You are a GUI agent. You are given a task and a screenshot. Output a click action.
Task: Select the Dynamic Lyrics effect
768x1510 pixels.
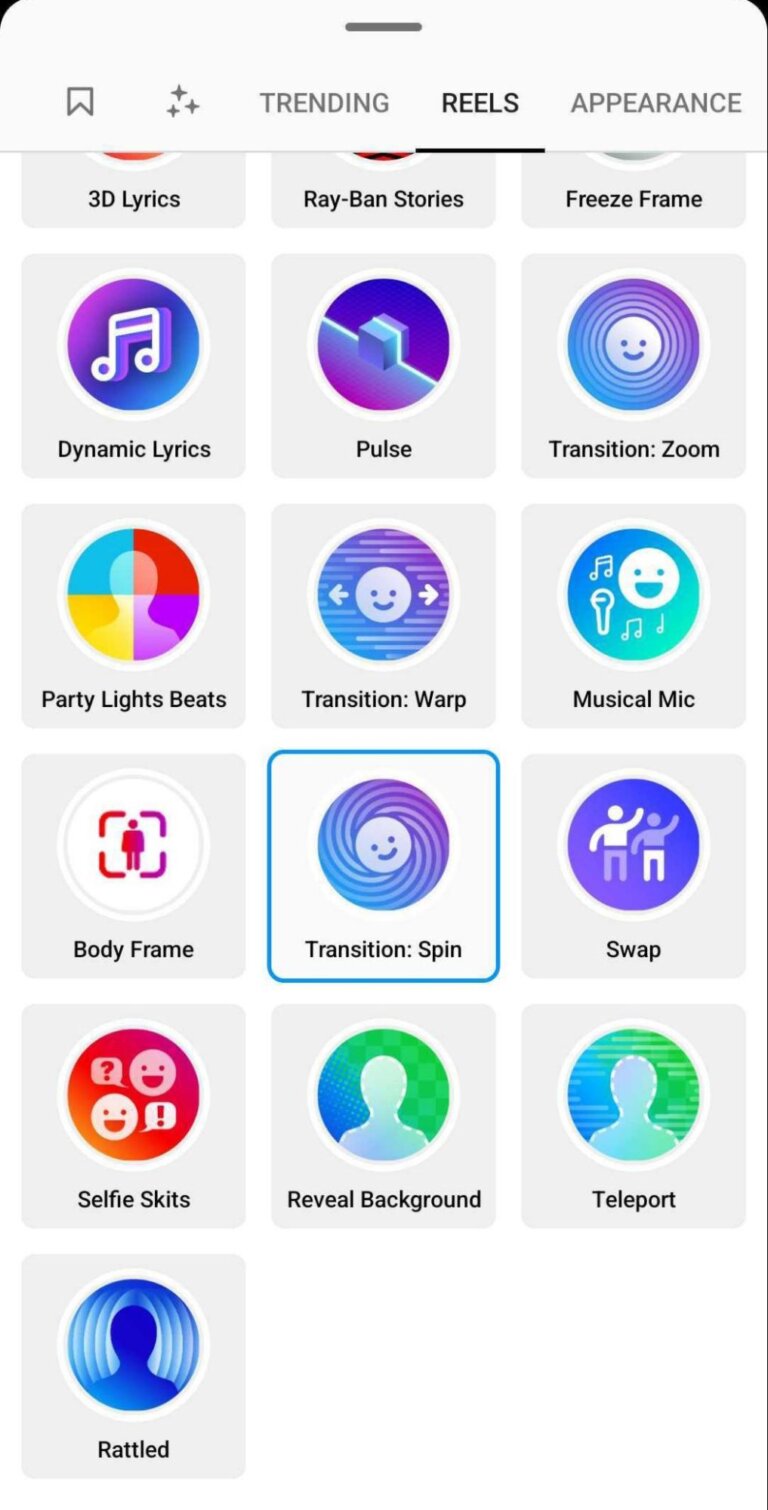pyautogui.click(x=133, y=365)
